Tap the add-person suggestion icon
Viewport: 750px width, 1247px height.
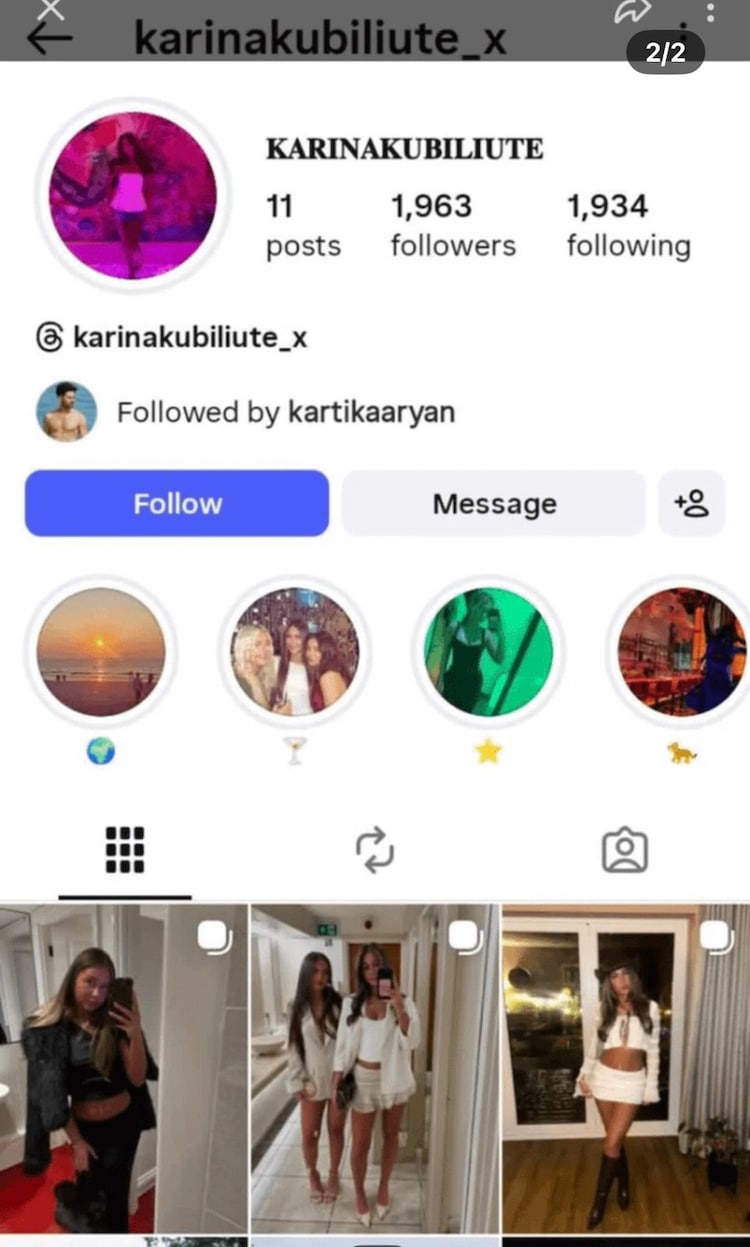pyautogui.click(x=692, y=504)
